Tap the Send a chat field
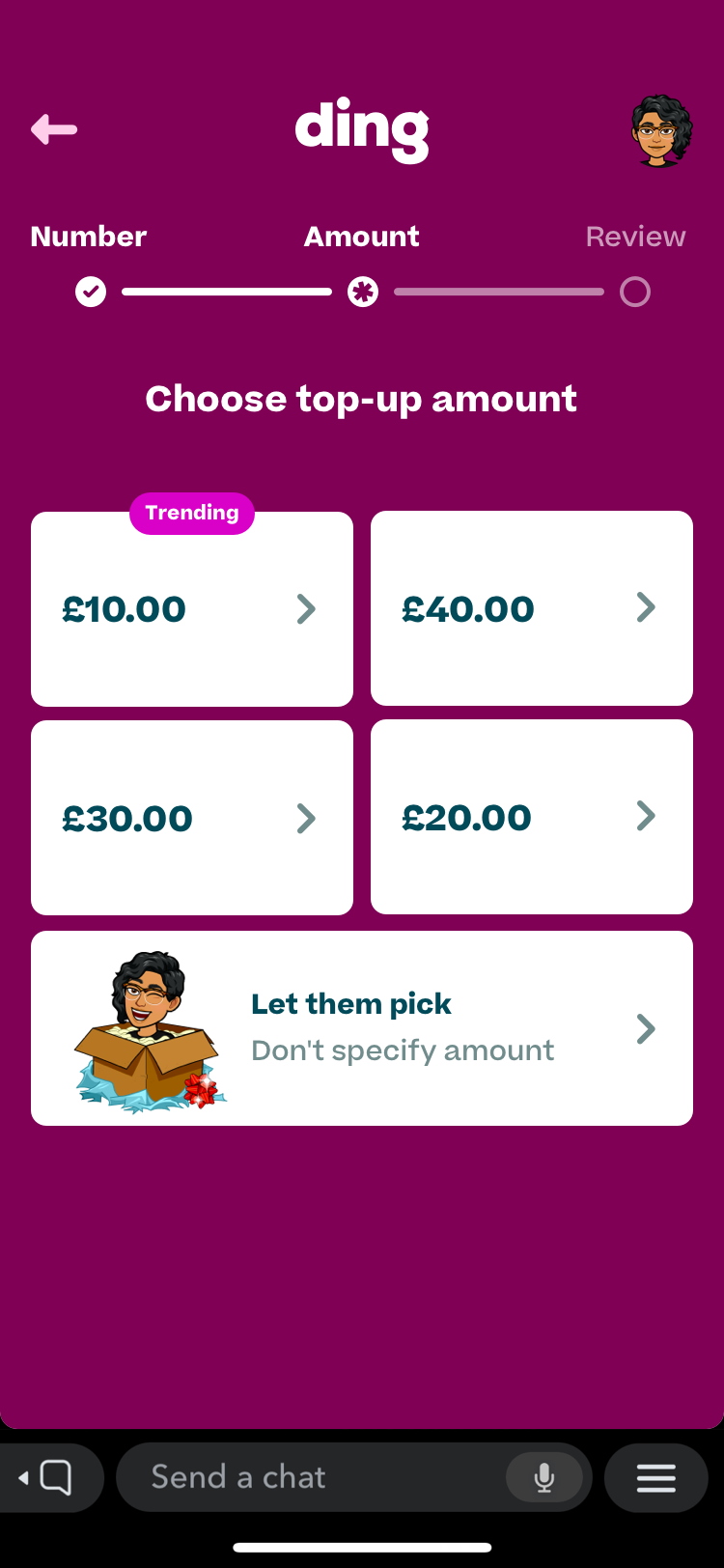The image size is (724, 1568). pos(319,1477)
